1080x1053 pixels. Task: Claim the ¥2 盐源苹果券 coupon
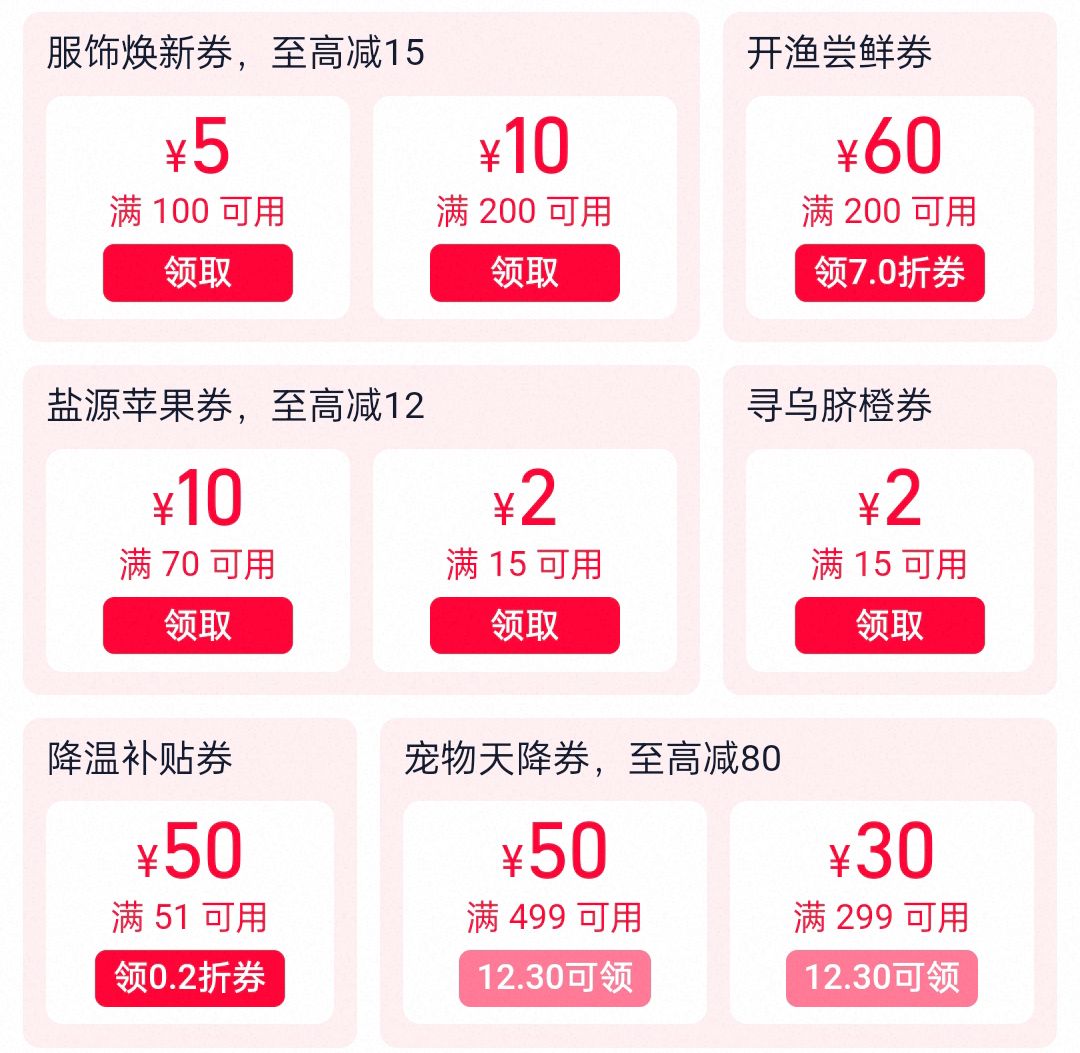pyautogui.click(x=524, y=626)
